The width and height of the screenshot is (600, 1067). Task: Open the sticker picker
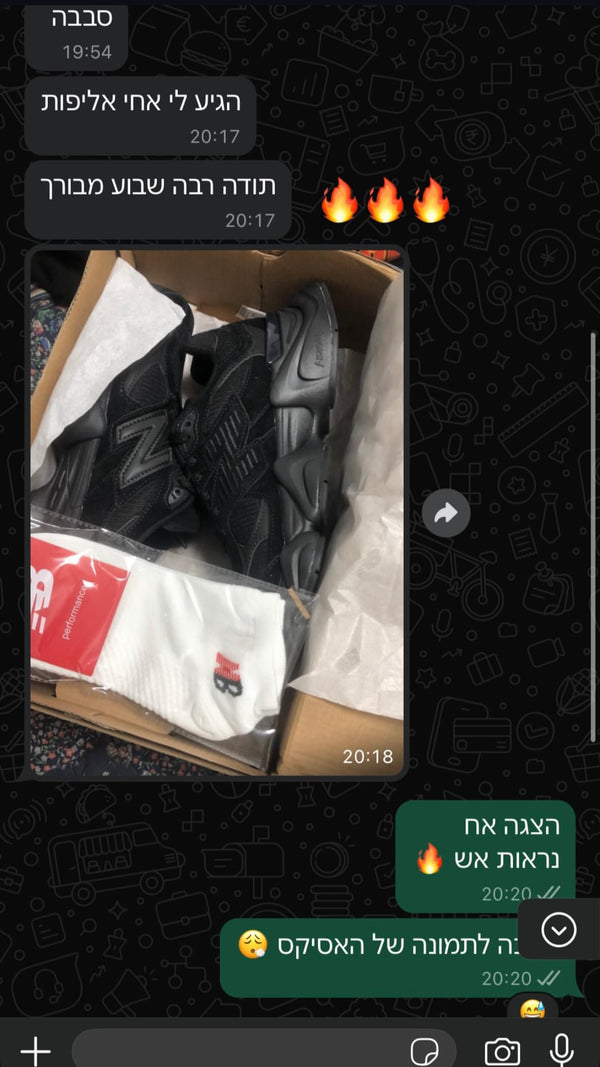425,1050
